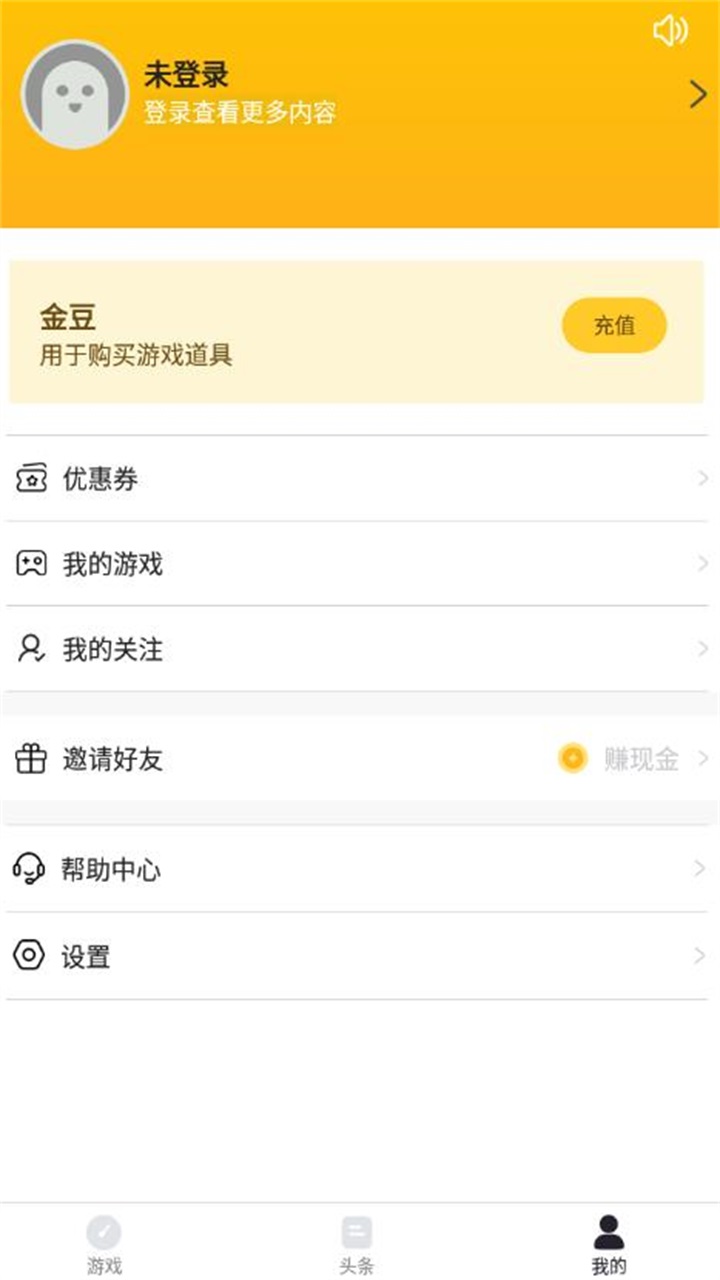Click the person icon beside 我的关注
This screenshot has width=720, height=1280.
tap(30, 650)
